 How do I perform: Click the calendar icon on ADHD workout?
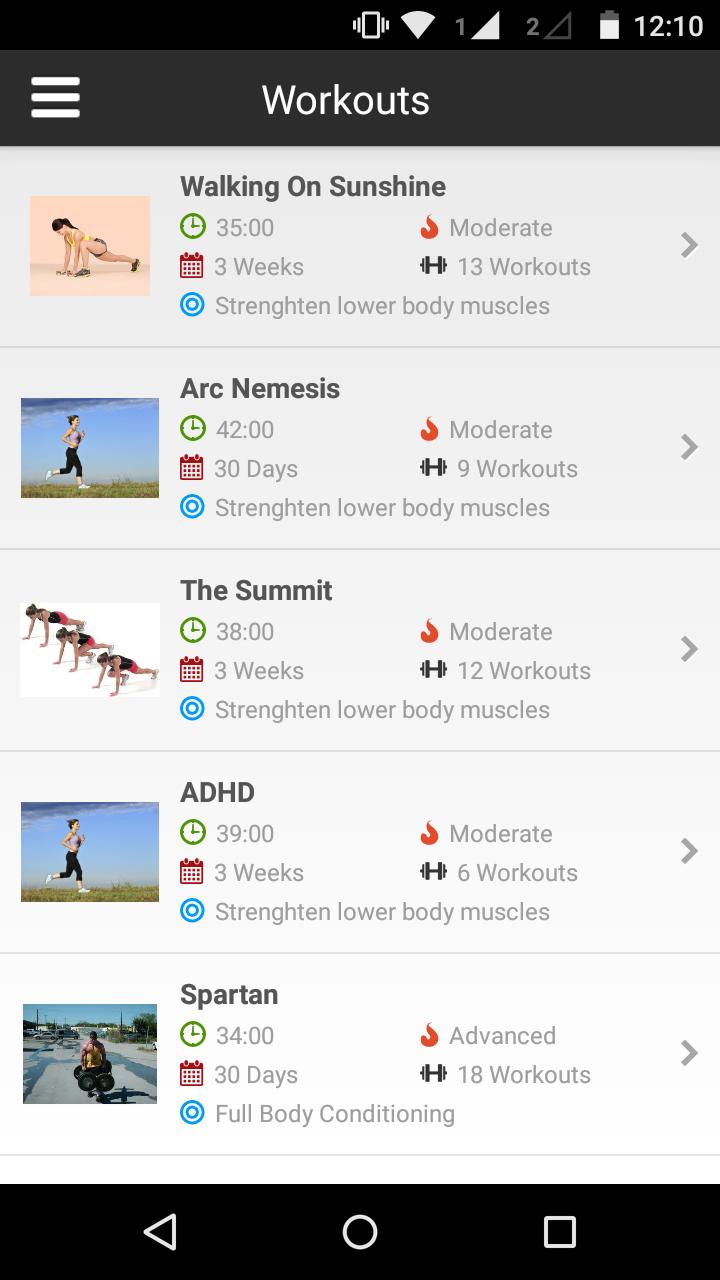coord(191,871)
